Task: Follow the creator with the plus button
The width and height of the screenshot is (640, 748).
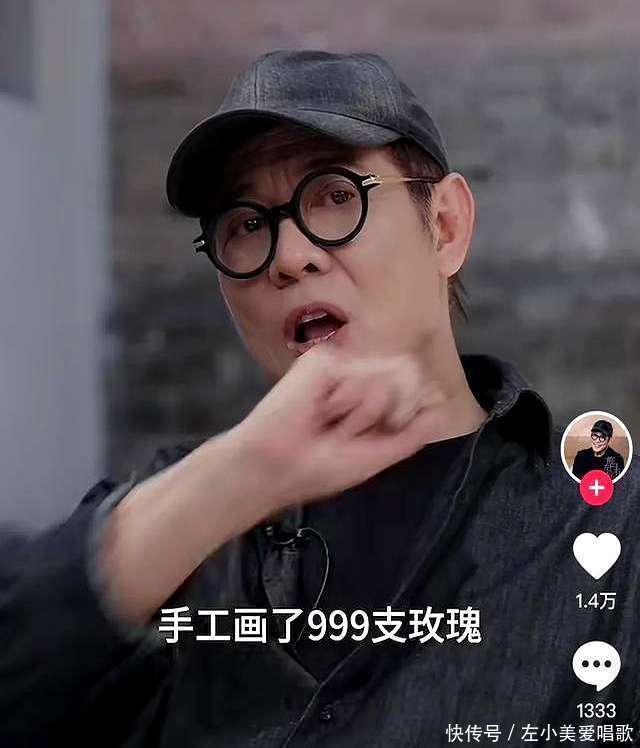Action: point(596,489)
